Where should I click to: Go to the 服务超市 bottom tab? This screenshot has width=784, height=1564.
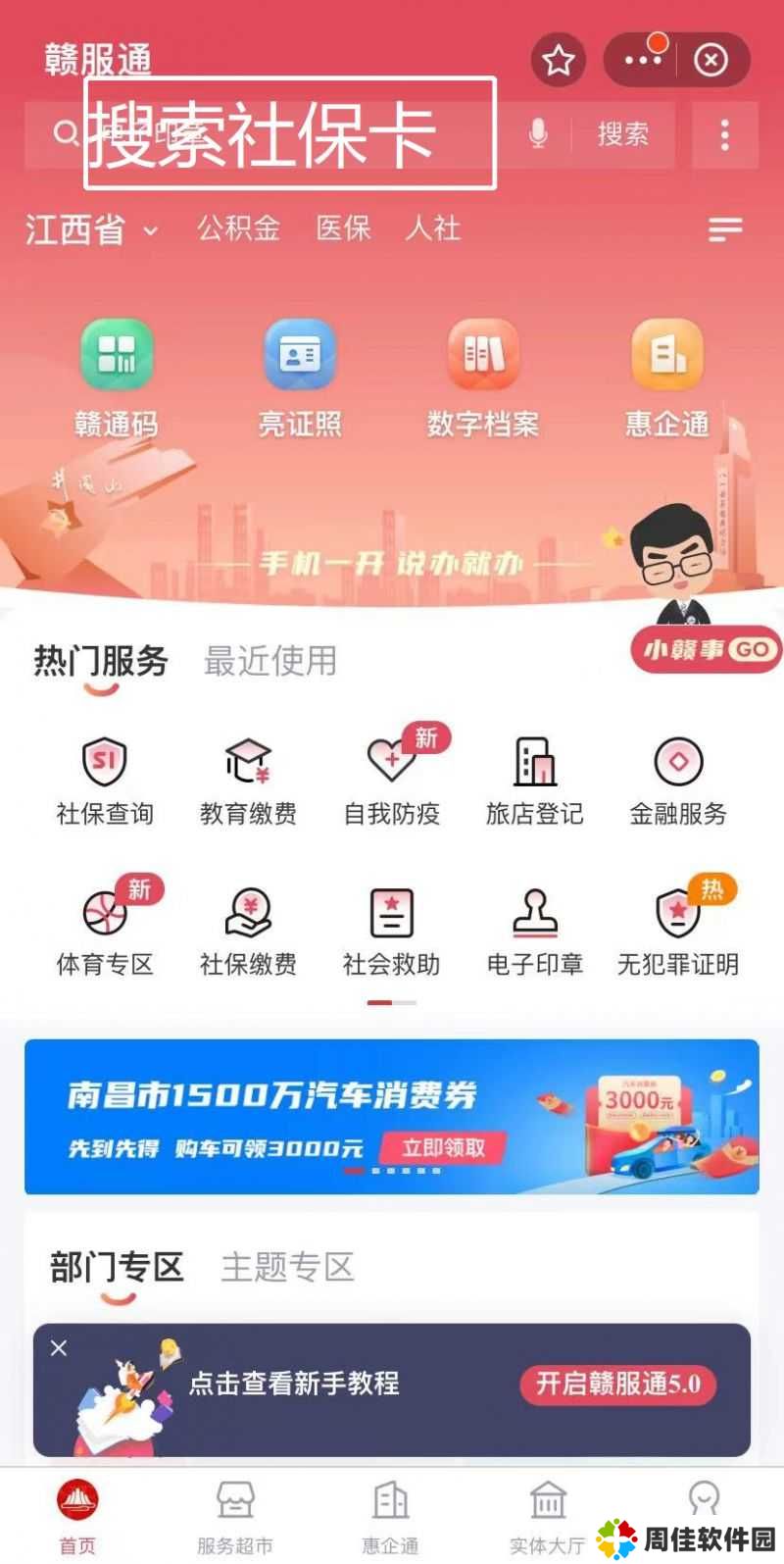(235, 1517)
